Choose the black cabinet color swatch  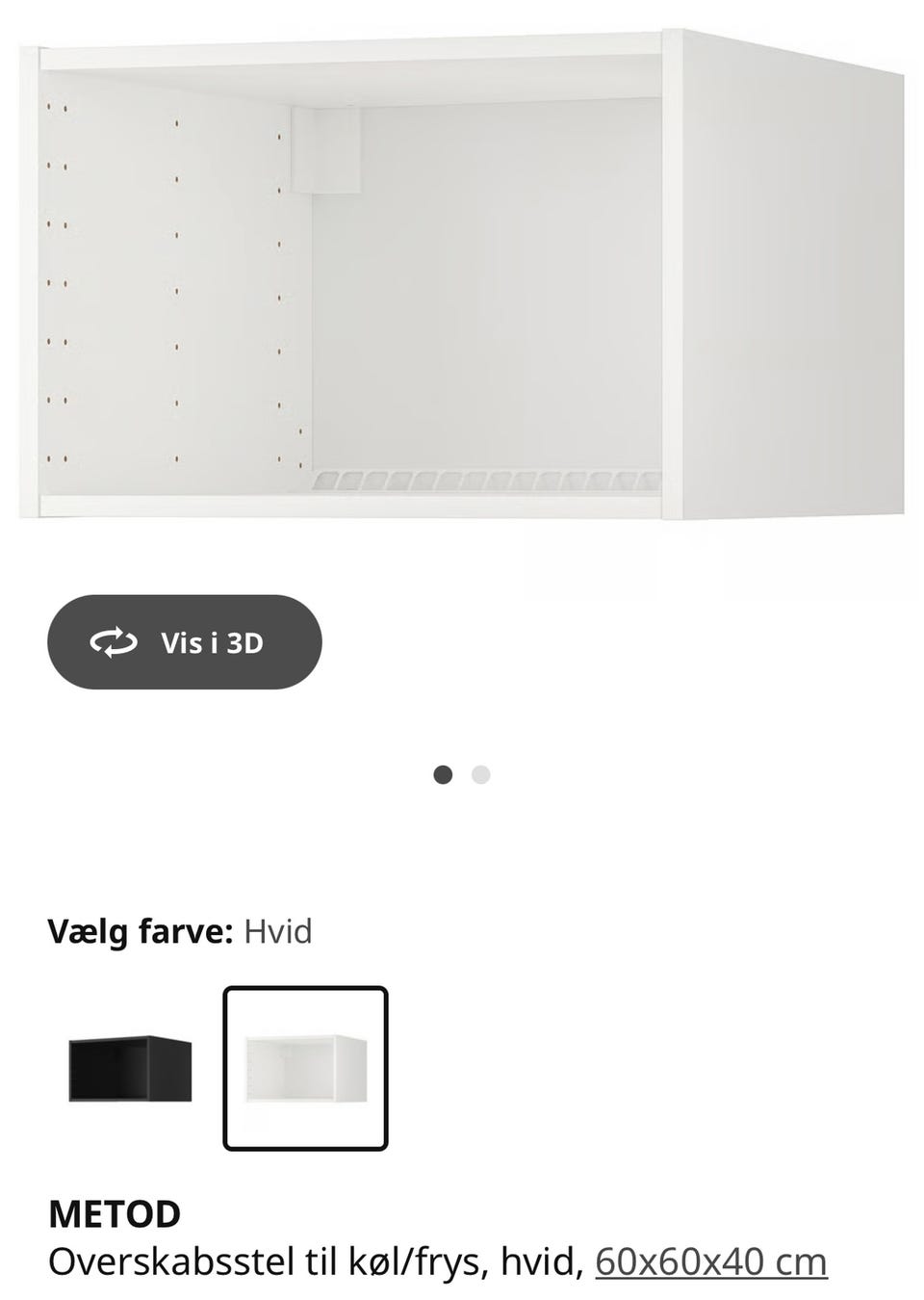point(131,1070)
